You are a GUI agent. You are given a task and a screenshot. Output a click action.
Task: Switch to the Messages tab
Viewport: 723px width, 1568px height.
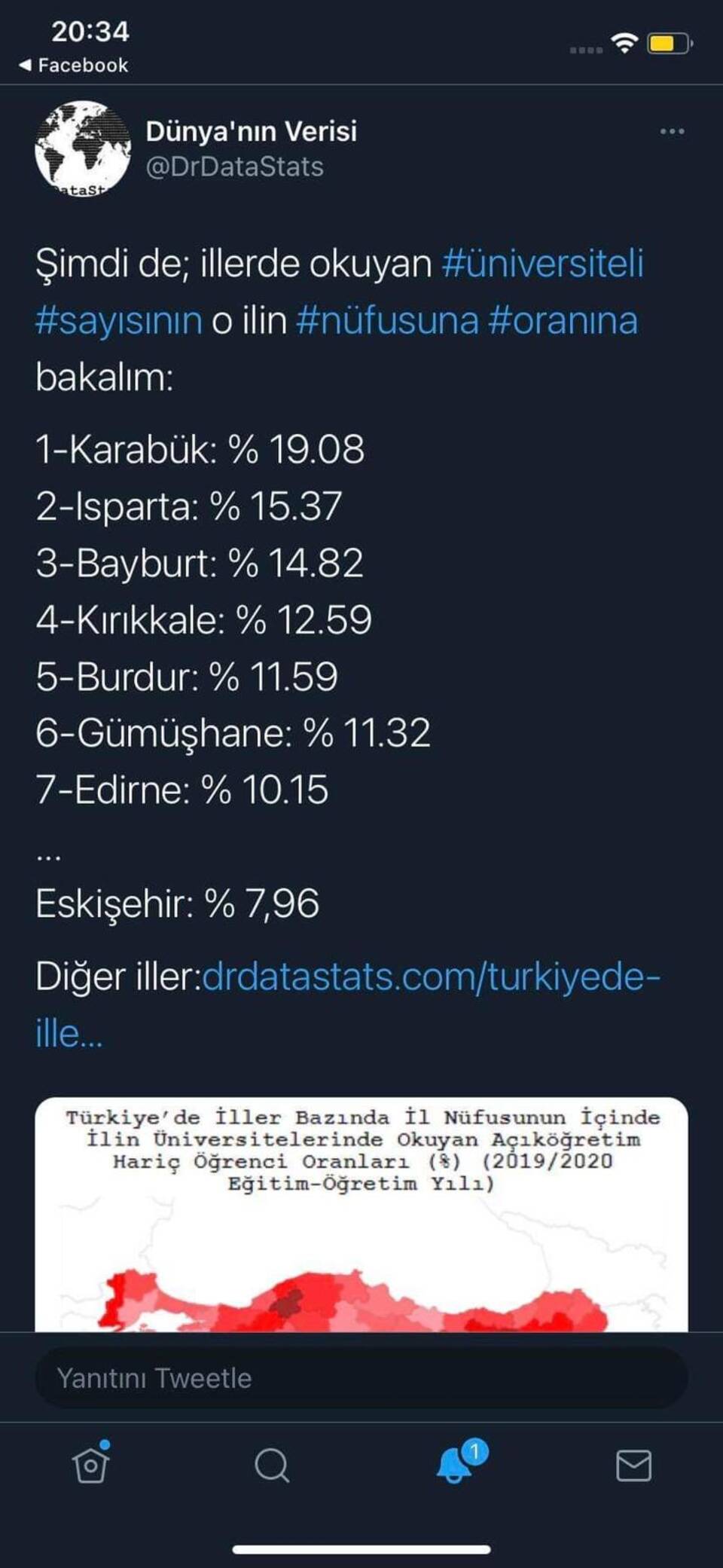[633, 1466]
